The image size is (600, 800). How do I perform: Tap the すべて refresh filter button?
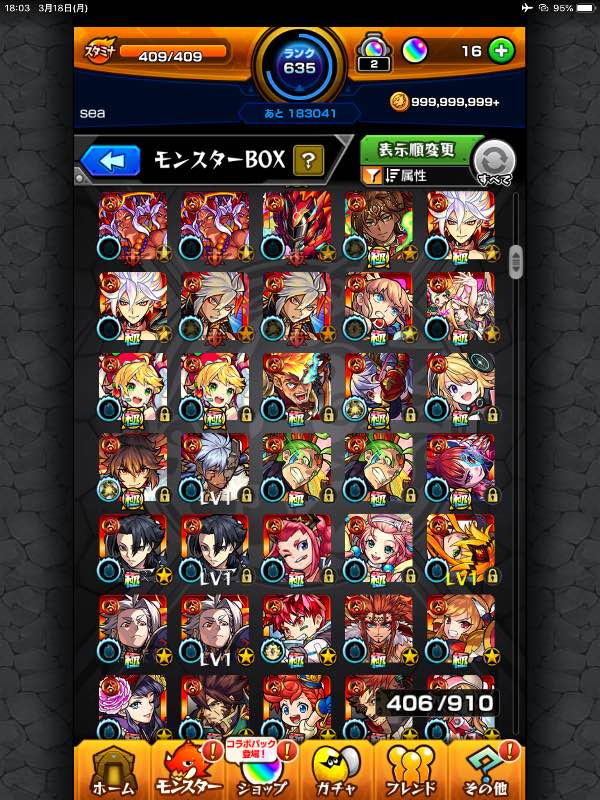coord(494,161)
